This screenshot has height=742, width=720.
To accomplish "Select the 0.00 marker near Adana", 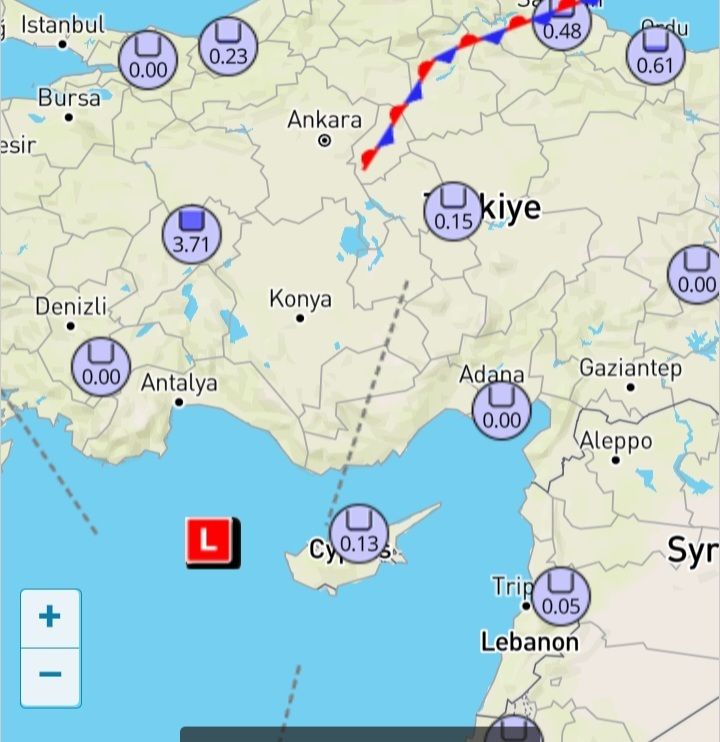I will [501, 410].
